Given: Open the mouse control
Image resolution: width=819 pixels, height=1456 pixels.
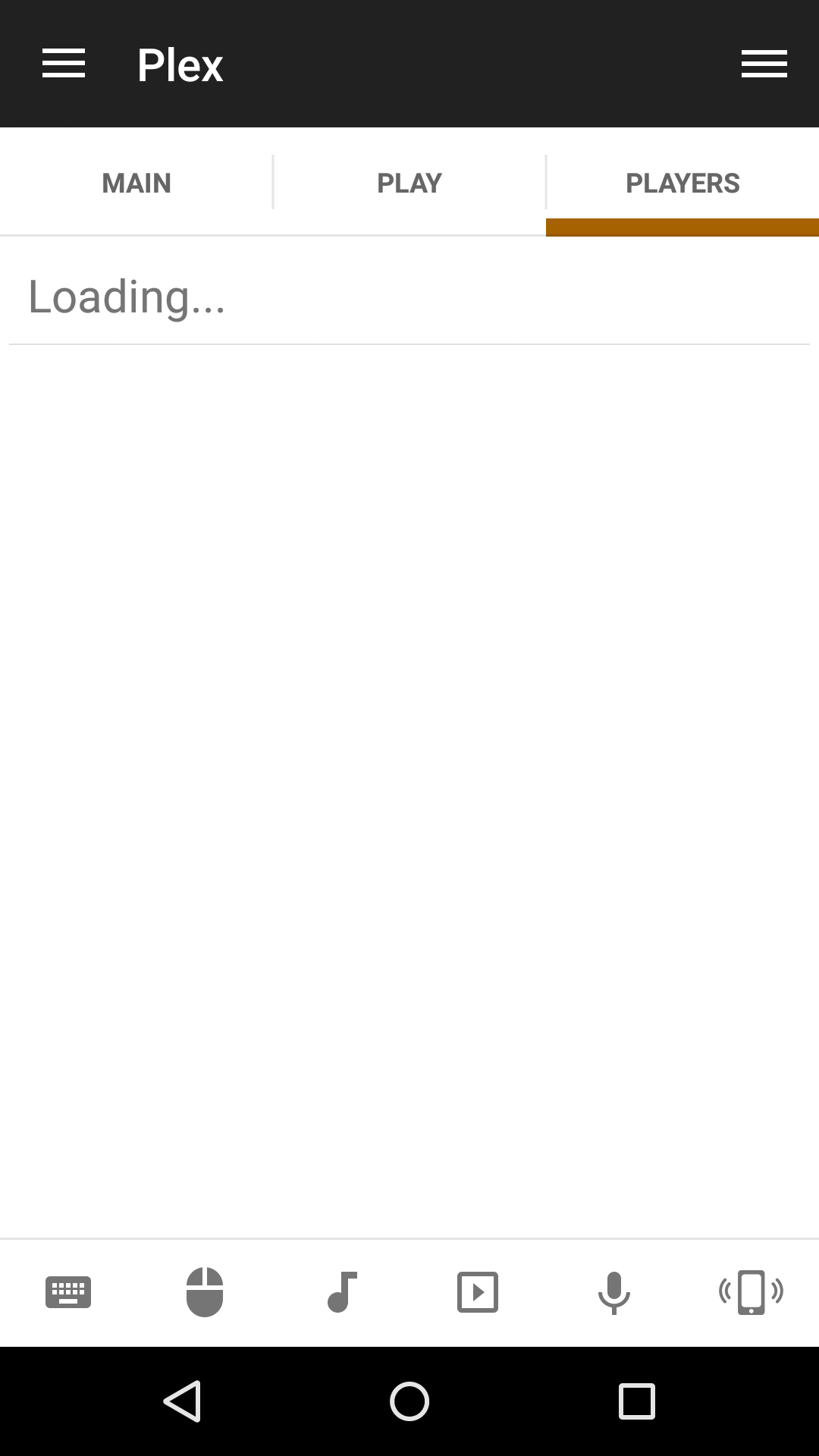Looking at the screenshot, I should click(x=205, y=1292).
